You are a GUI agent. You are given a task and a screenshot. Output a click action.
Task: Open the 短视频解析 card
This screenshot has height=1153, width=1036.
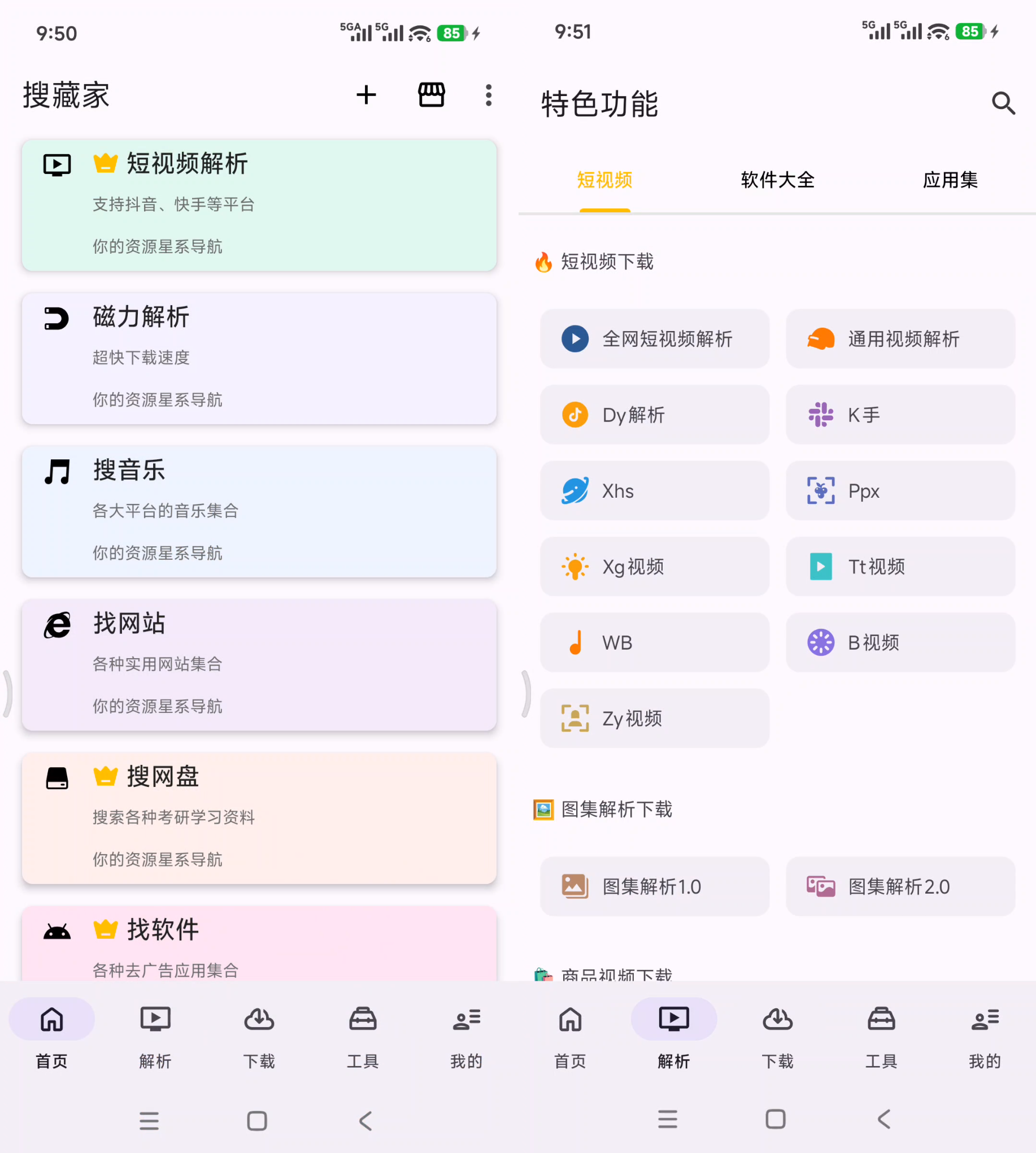(259, 205)
